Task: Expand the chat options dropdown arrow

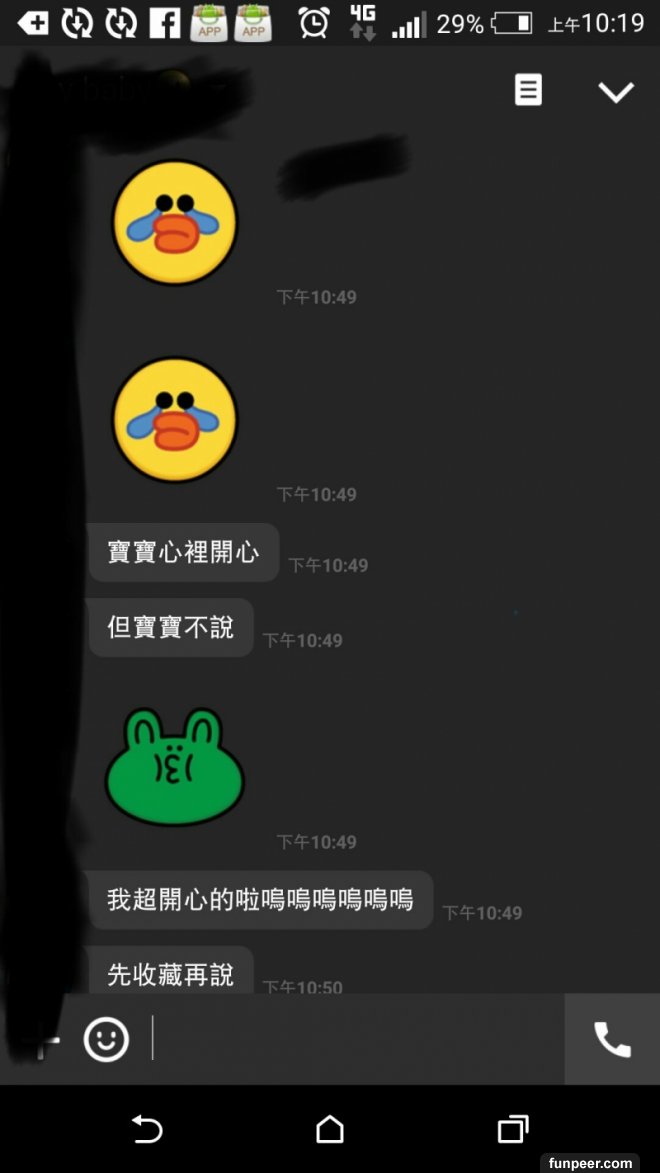Action: 616,92
